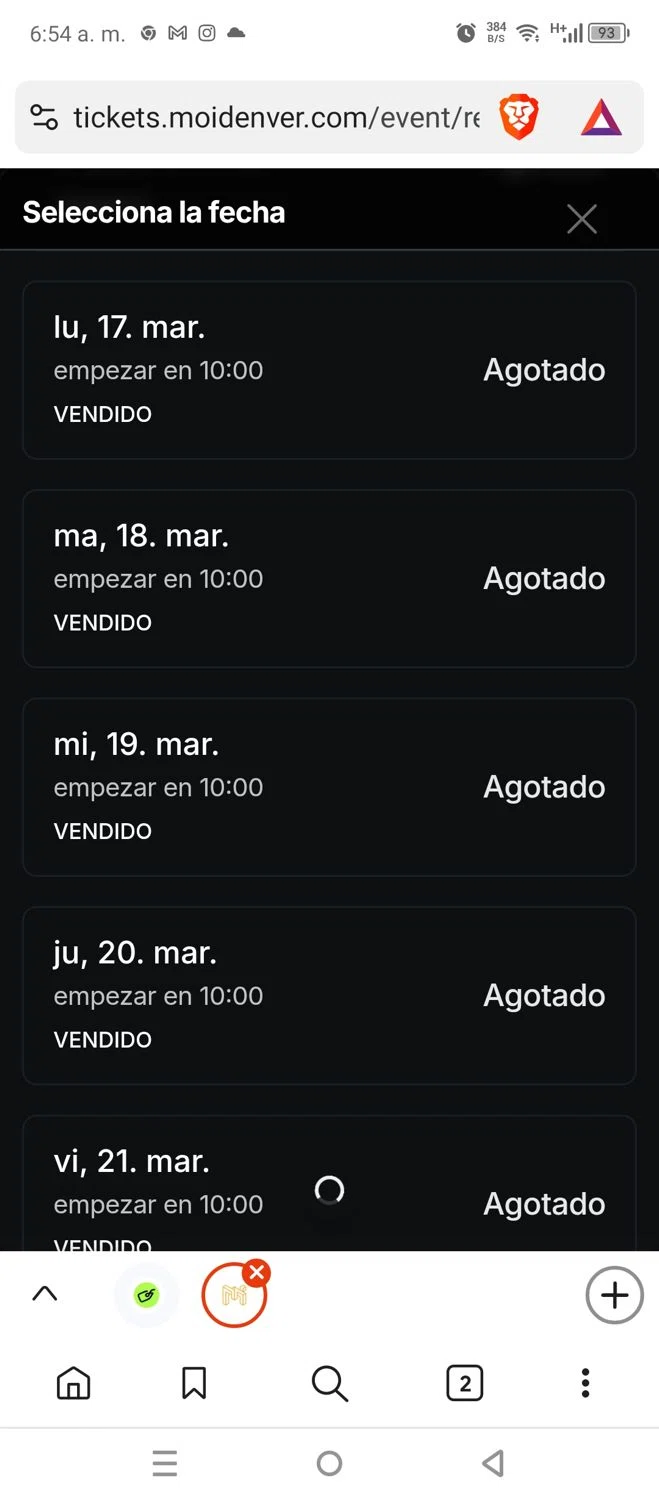Screen dimensions: 659x1500
Task: Tap the address bar with tickets.moidenver.com
Action: tap(275, 118)
